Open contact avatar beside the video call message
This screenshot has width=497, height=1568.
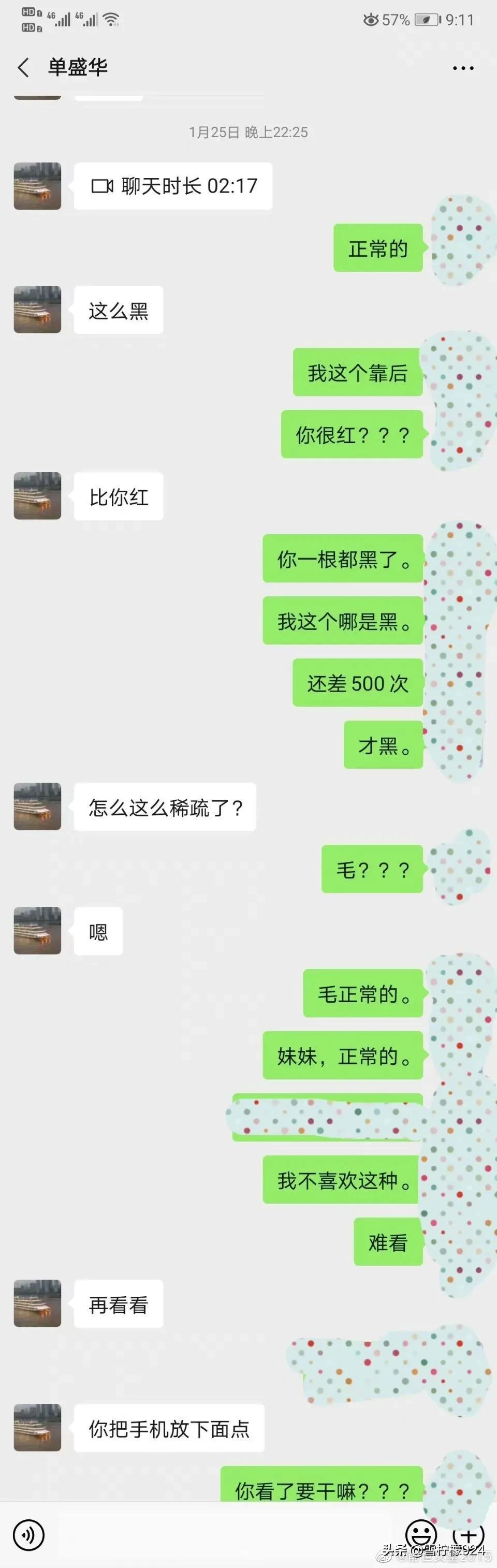[38, 186]
